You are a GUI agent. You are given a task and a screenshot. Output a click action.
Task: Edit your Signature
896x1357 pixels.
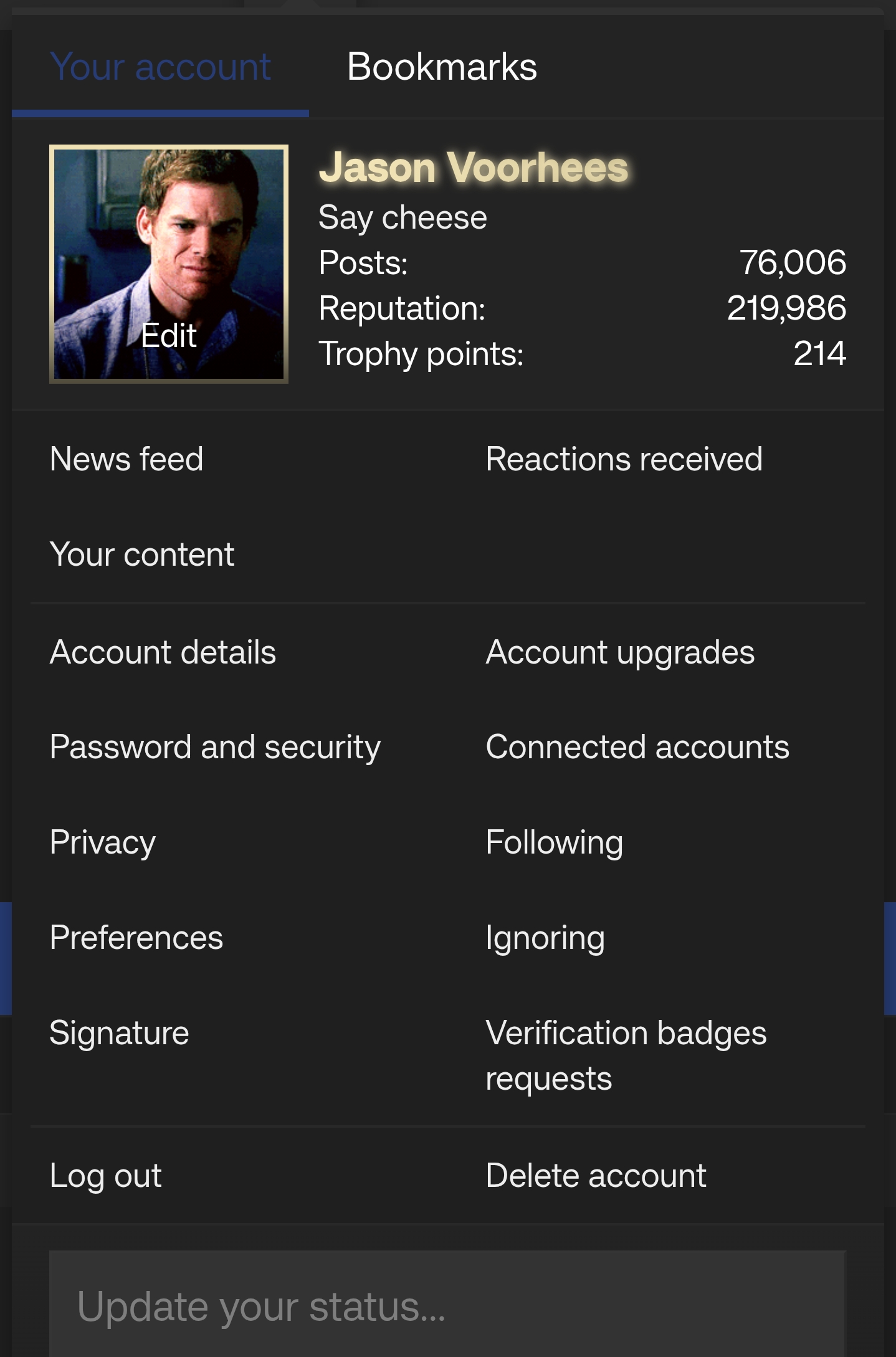point(120,1032)
